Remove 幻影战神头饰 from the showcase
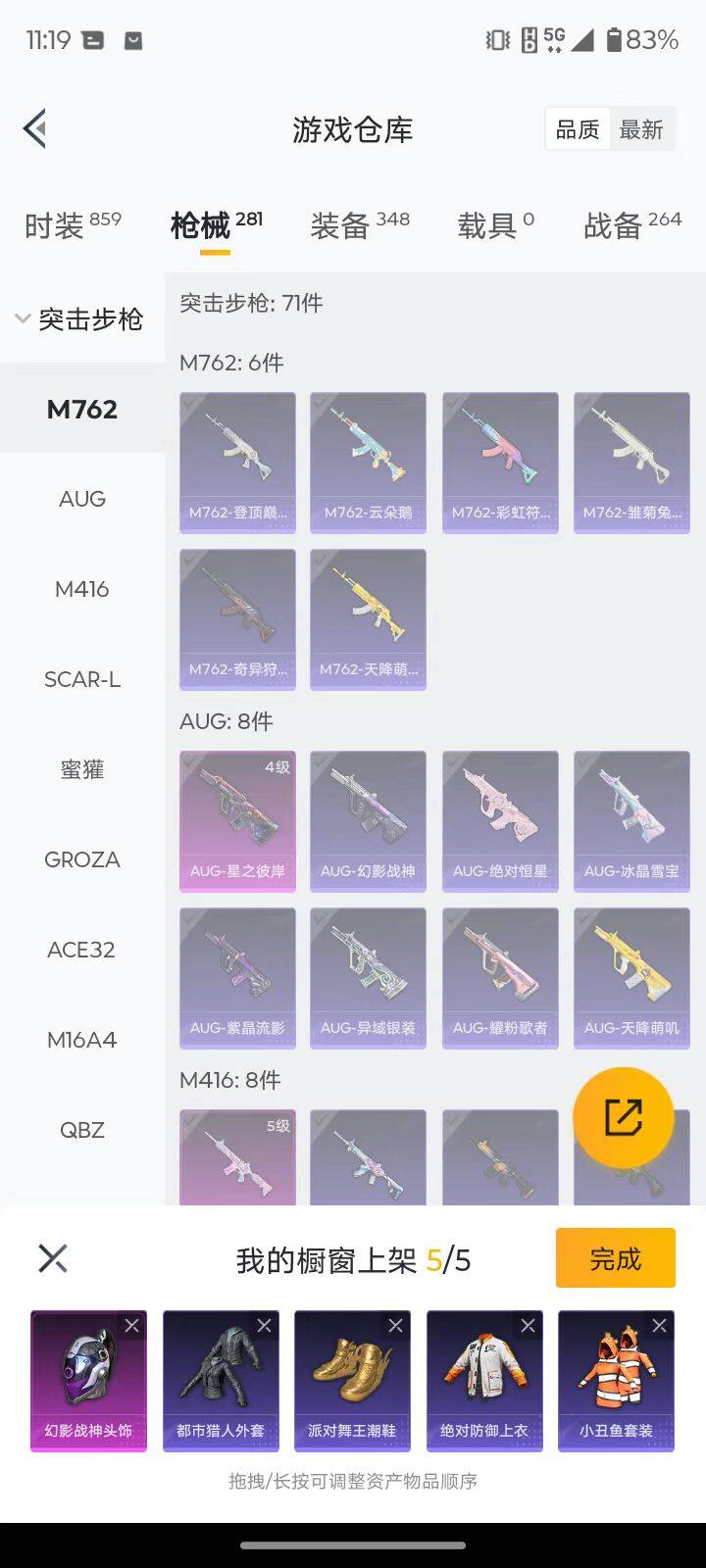The image size is (706, 1568). coord(132,1326)
